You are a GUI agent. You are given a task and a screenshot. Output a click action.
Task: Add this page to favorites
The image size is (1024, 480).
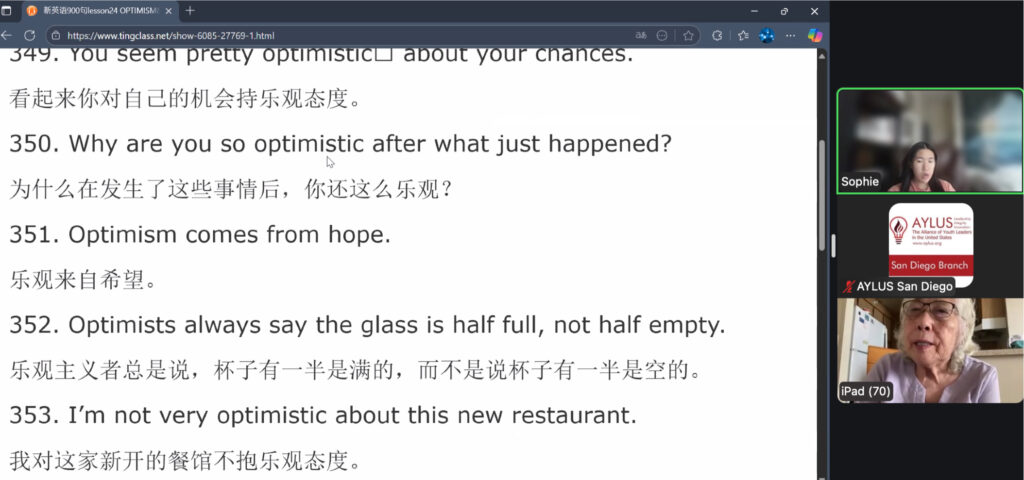tap(689, 35)
